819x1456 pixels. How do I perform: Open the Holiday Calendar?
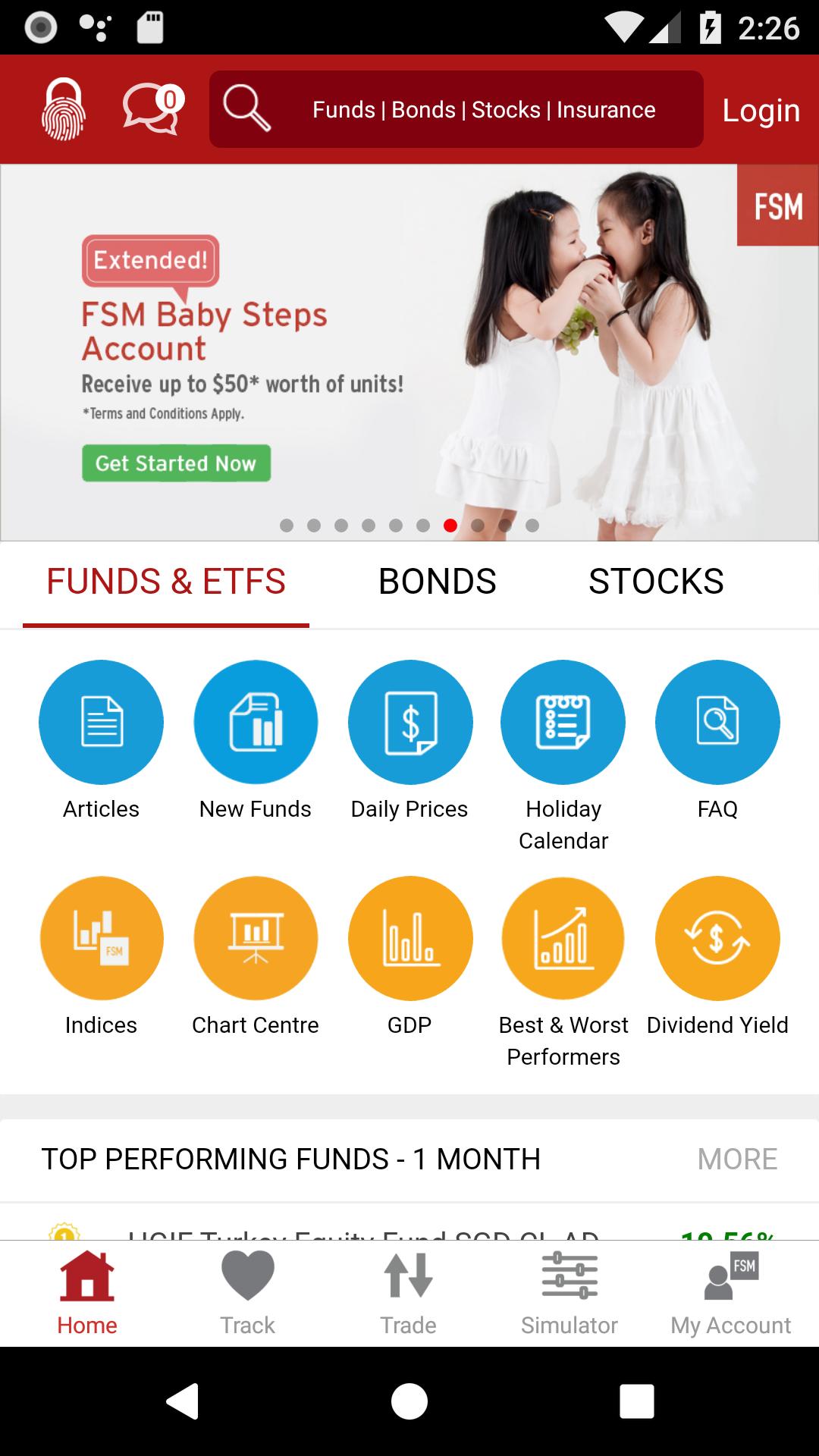563,722
